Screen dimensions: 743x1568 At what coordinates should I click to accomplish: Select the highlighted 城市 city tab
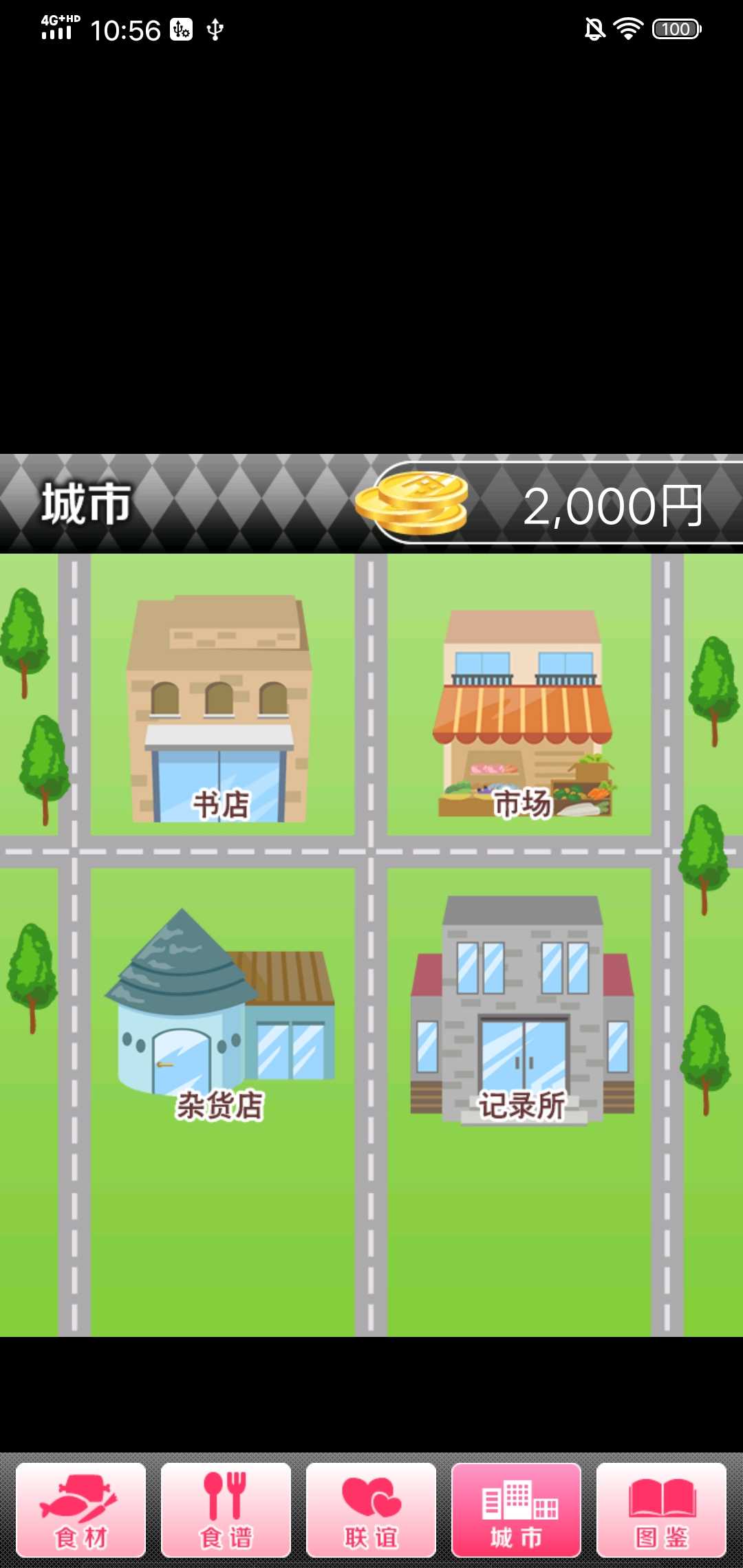point(516,1510)
